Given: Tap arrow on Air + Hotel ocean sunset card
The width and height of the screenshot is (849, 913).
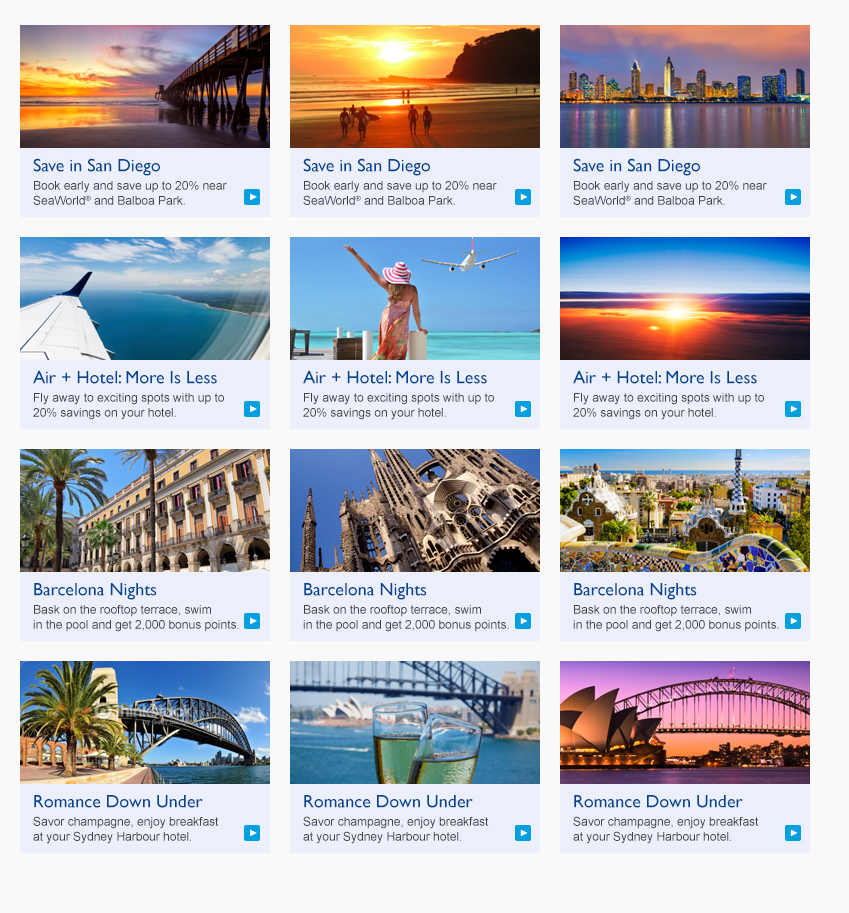Looking at the screenshot, I should pyautogui.click(x=793, y=409).
